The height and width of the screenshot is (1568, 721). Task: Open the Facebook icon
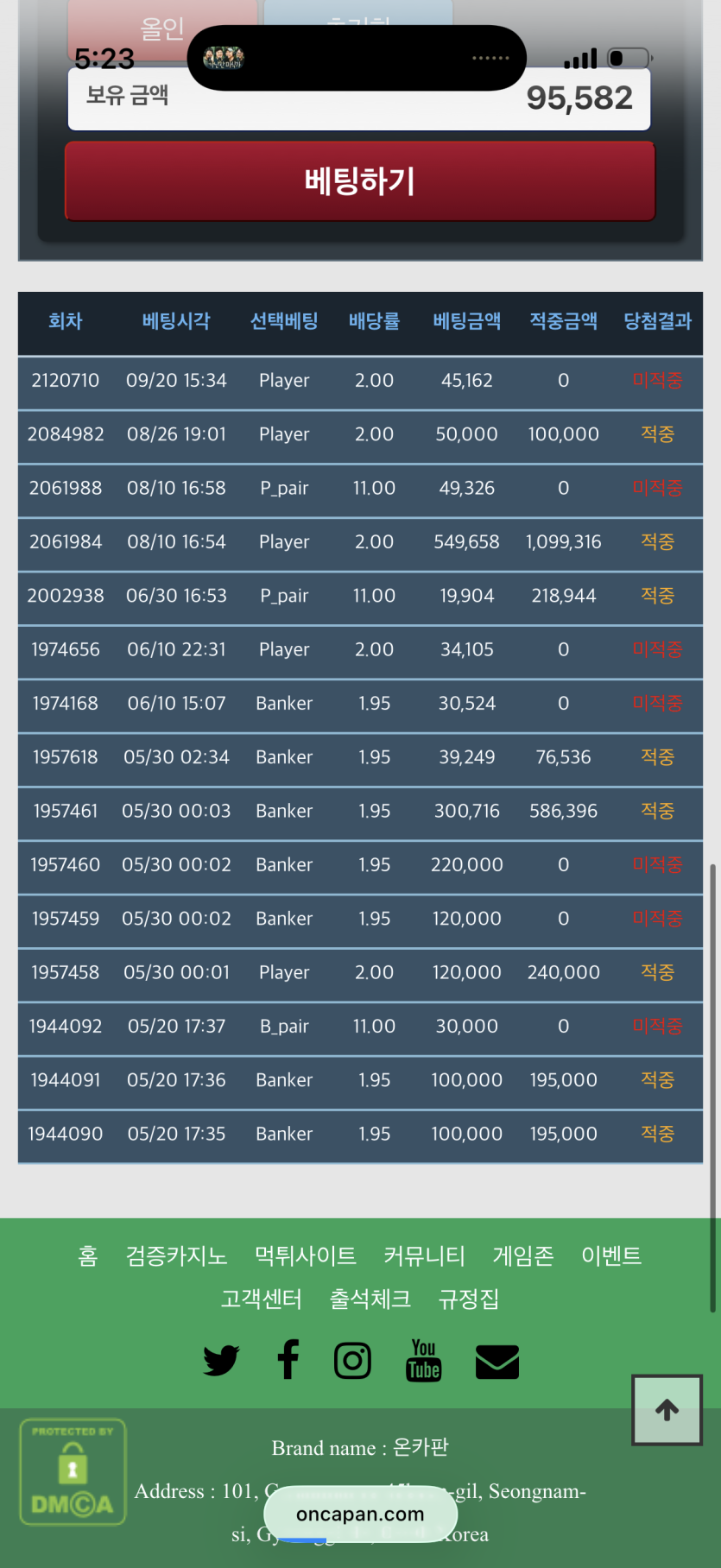288,1360
